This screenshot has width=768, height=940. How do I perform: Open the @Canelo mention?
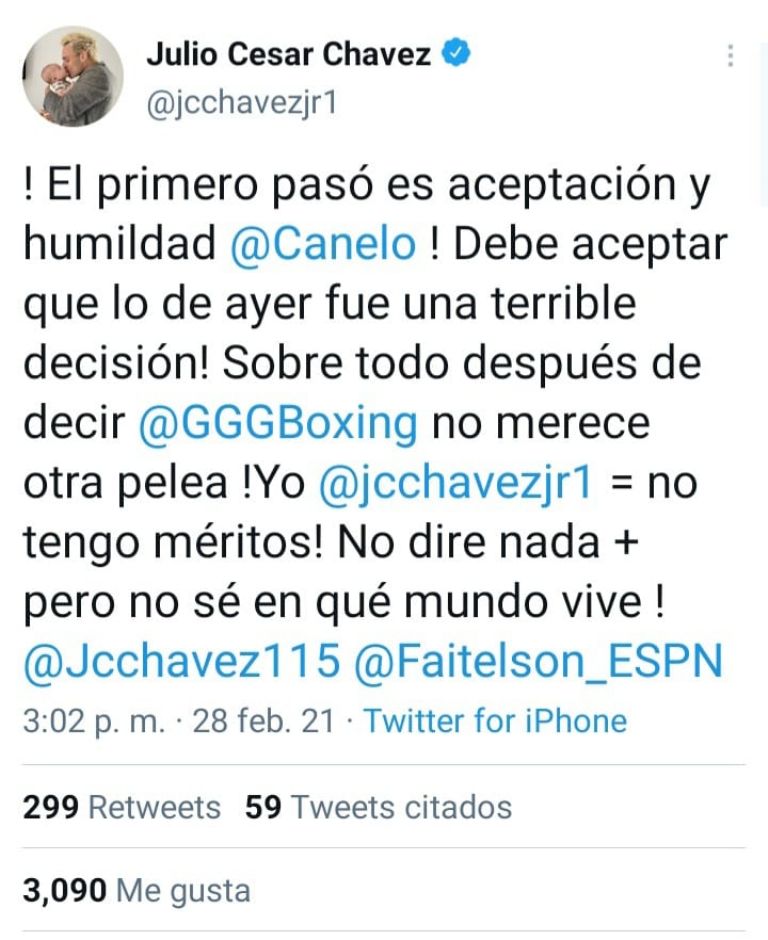[321, 243]
